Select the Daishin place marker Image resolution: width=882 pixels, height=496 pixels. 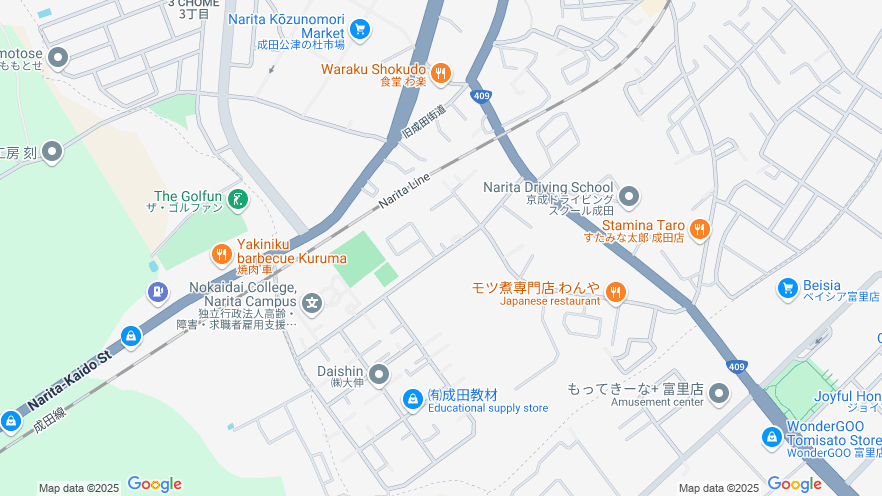point(379,375)
